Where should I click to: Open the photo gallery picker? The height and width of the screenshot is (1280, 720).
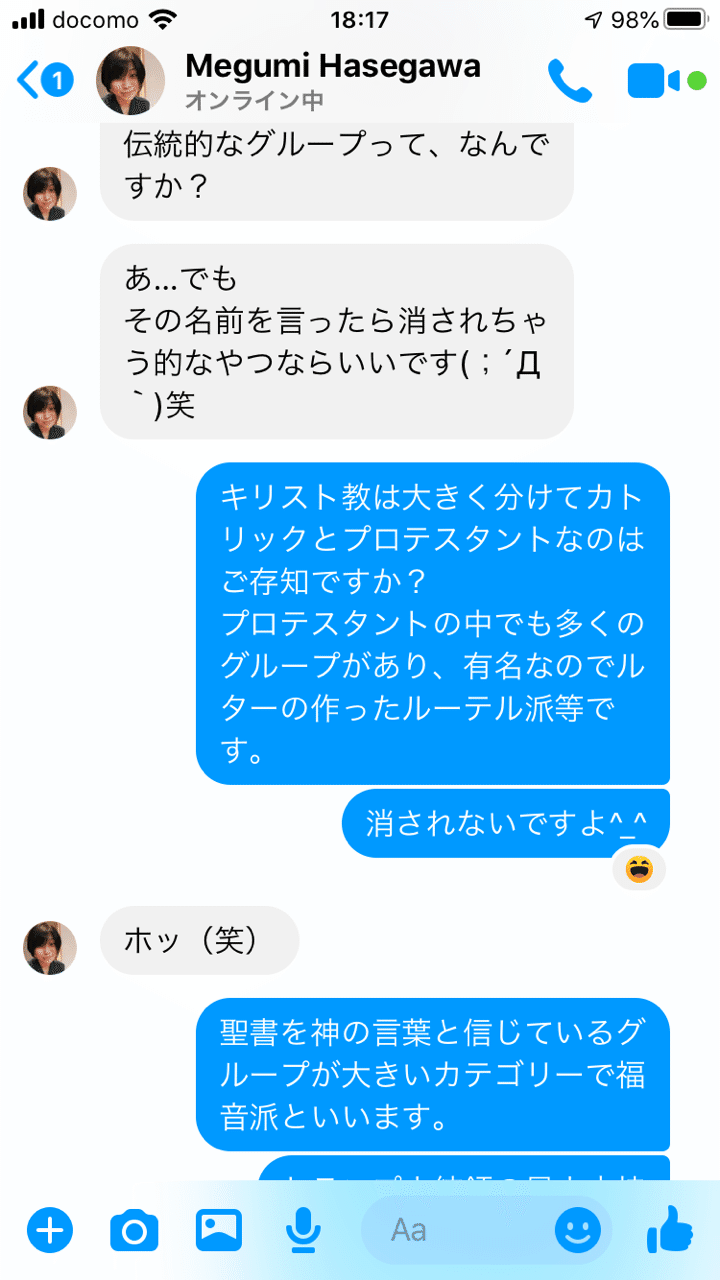pos(218,1230)
